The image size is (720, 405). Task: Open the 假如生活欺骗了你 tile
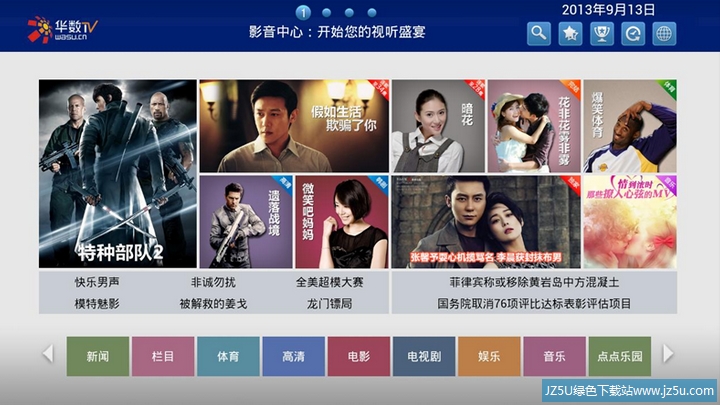click(294, 125)
